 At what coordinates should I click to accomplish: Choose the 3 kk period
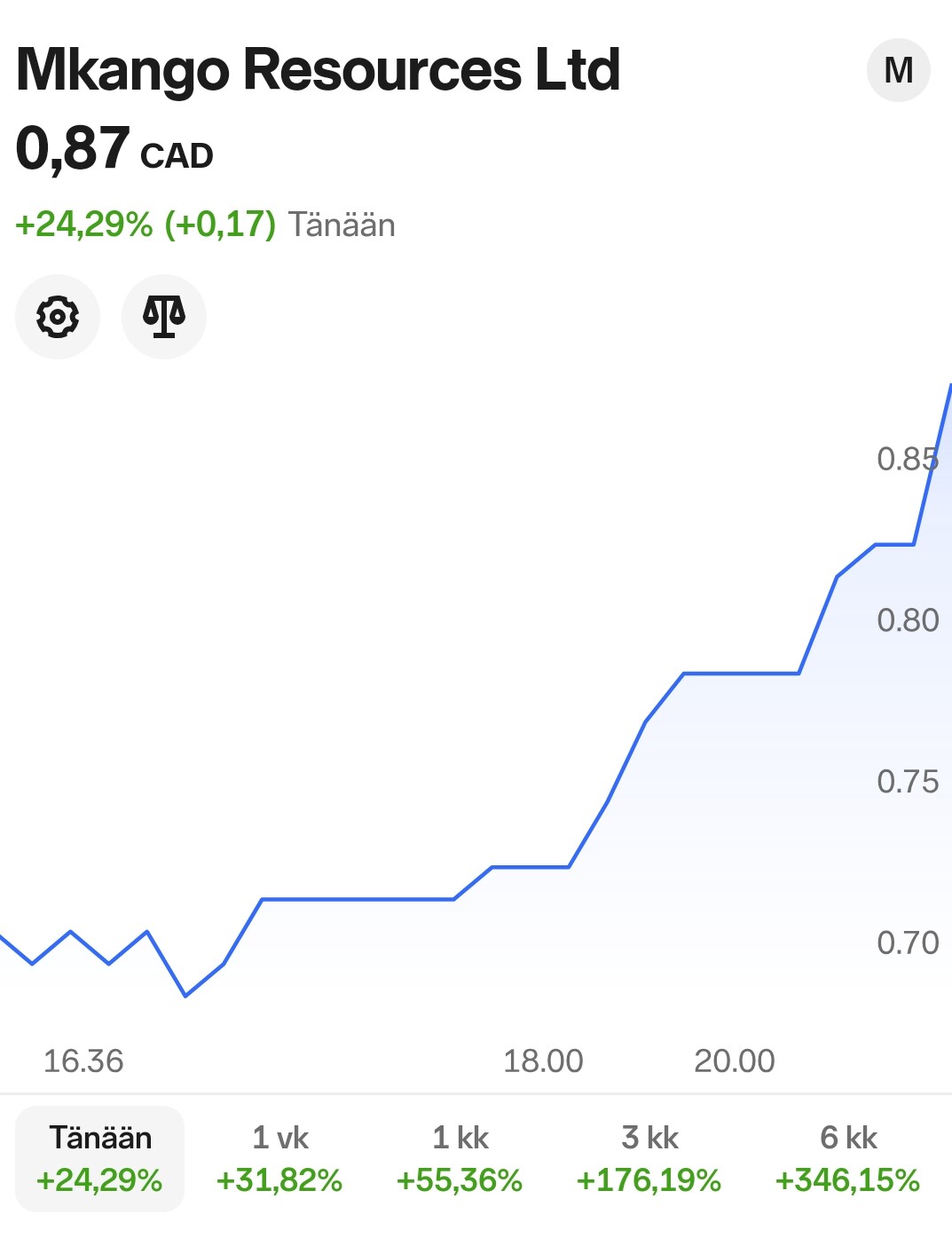[649, 1158]
